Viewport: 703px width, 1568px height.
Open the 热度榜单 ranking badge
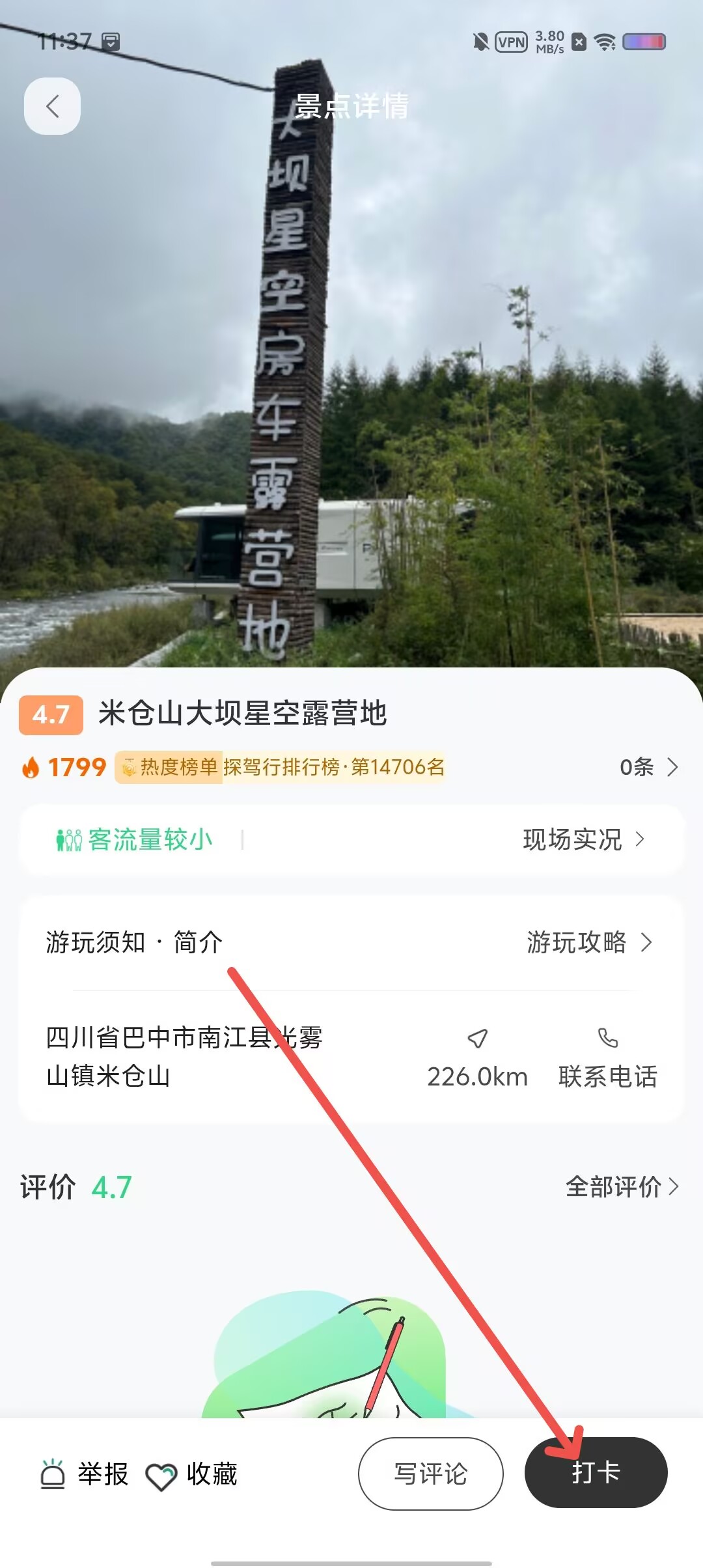click(280, 767)
